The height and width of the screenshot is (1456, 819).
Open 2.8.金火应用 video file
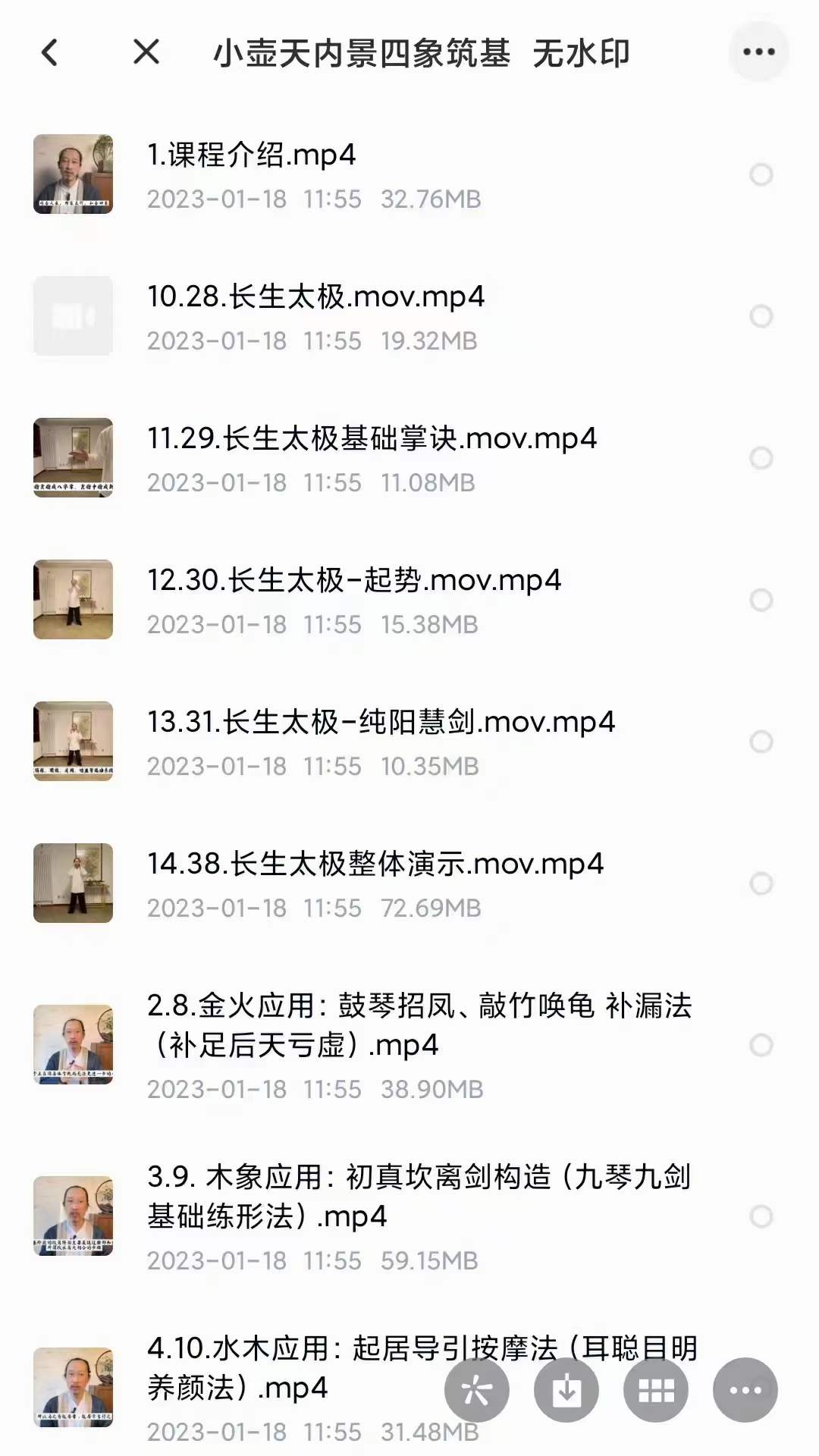point(419,1025)
